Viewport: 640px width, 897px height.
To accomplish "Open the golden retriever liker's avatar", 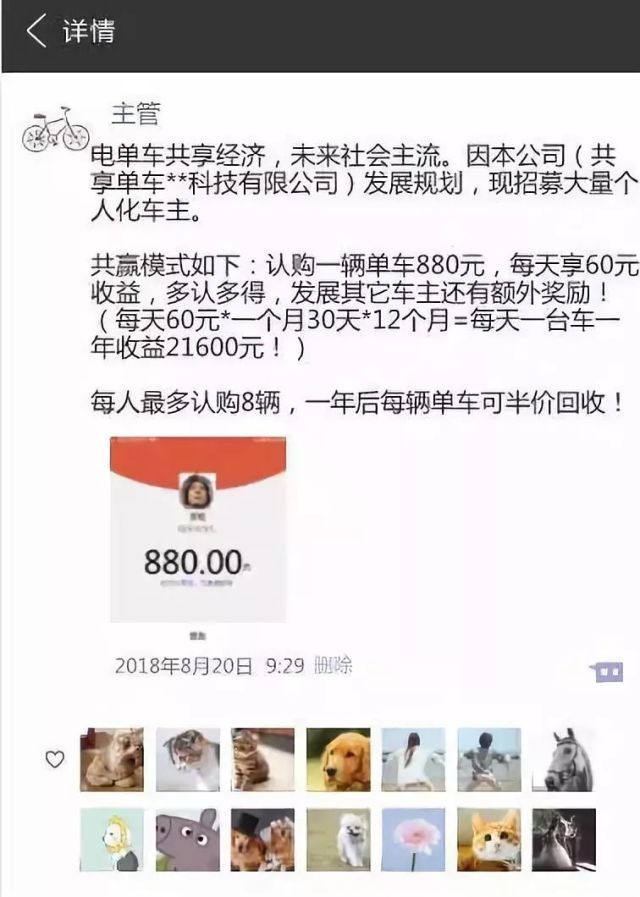I will (338, 759).
